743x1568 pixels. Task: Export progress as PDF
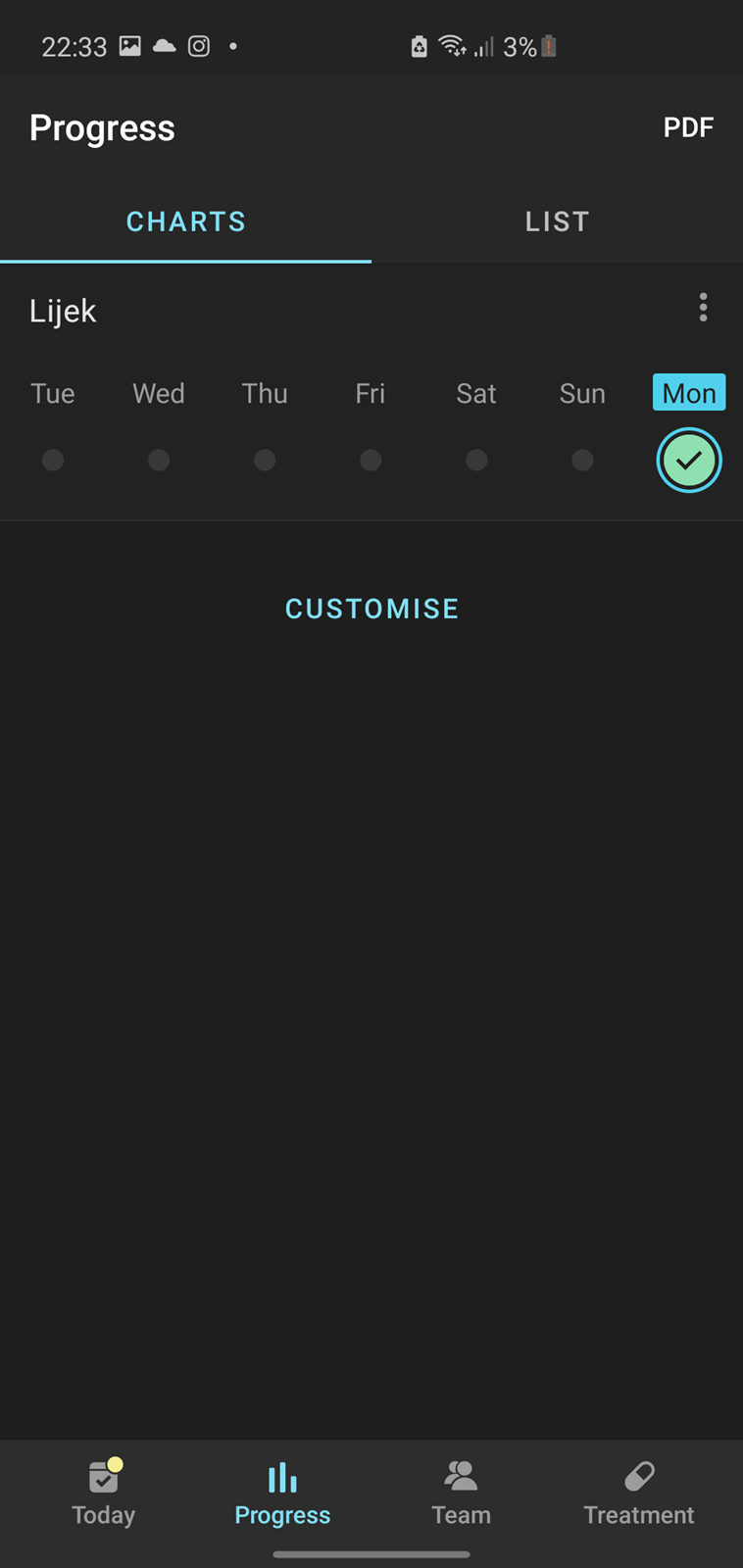(688, 127)
